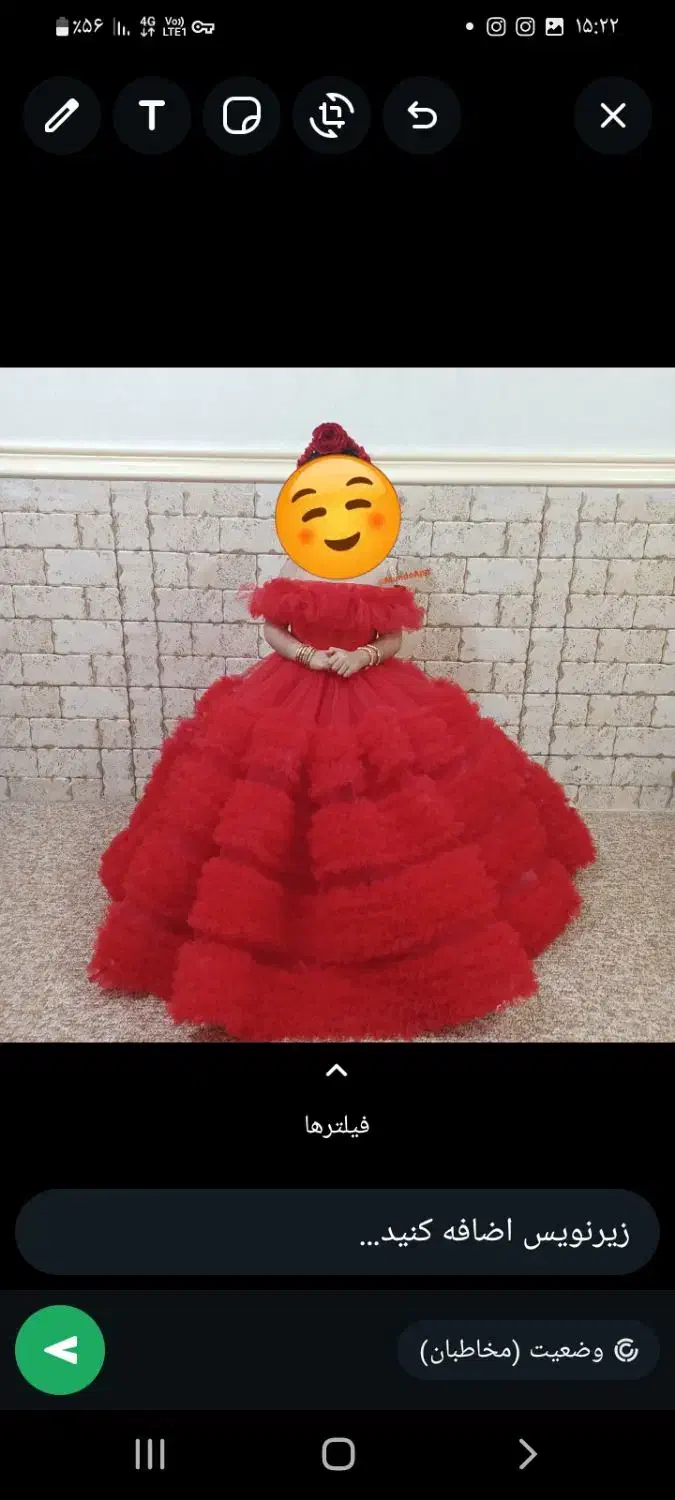
Task: Open status audience chip (وضعیت مخاطبان)
Action: click(x=528, y=1351)
